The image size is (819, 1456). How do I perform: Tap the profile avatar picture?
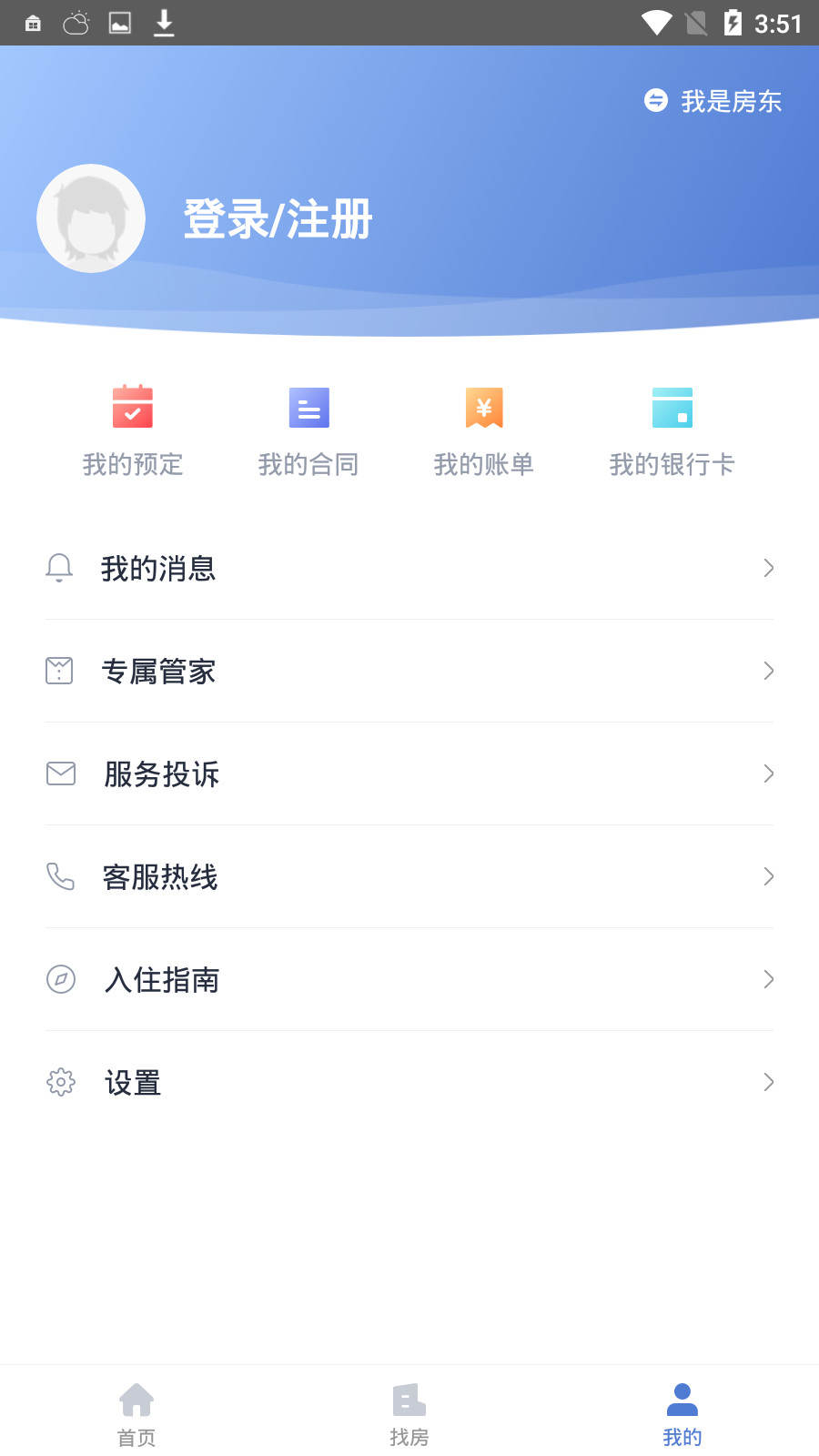[x=91, y=218]
